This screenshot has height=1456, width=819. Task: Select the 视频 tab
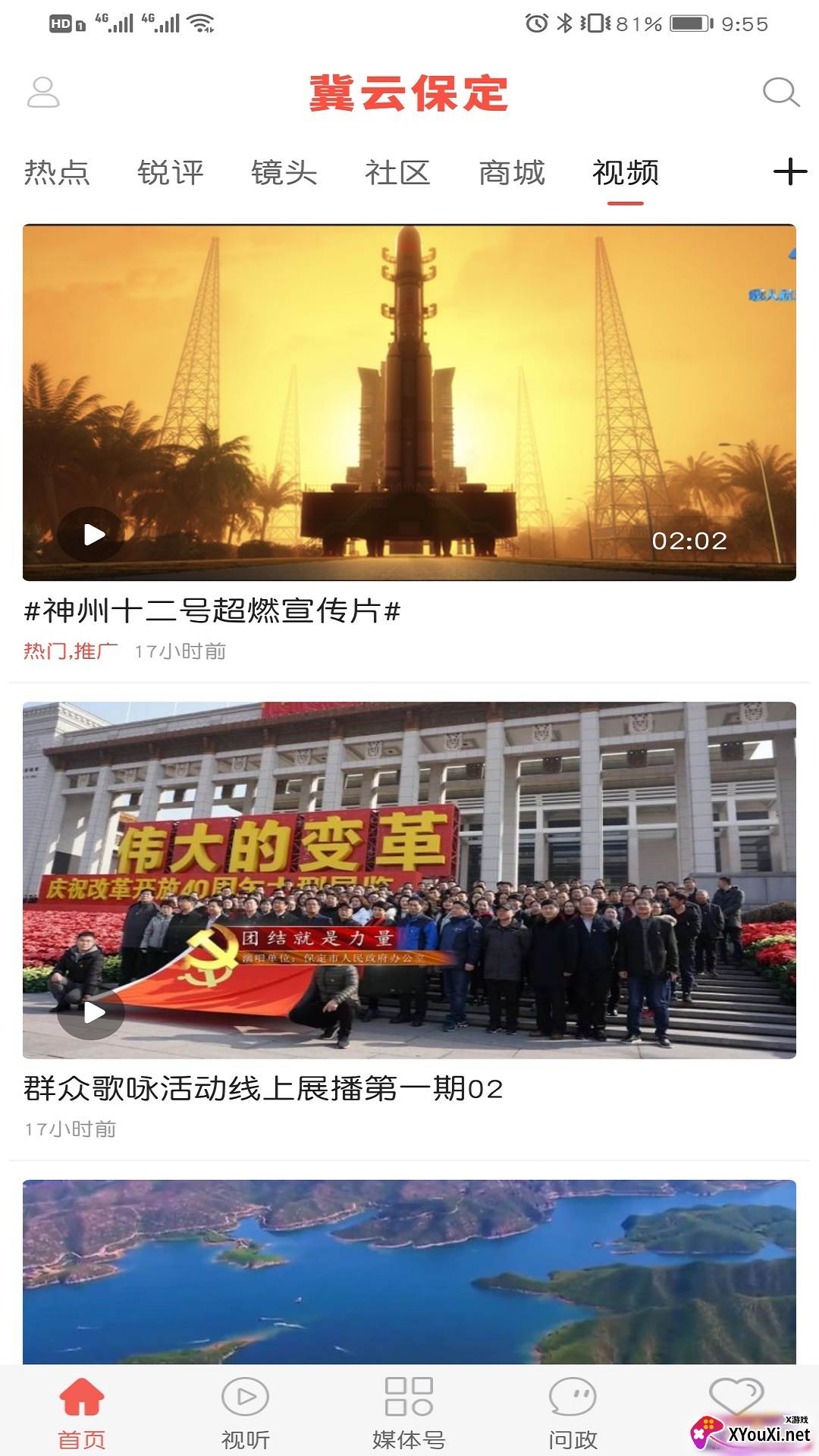[626, 173]
